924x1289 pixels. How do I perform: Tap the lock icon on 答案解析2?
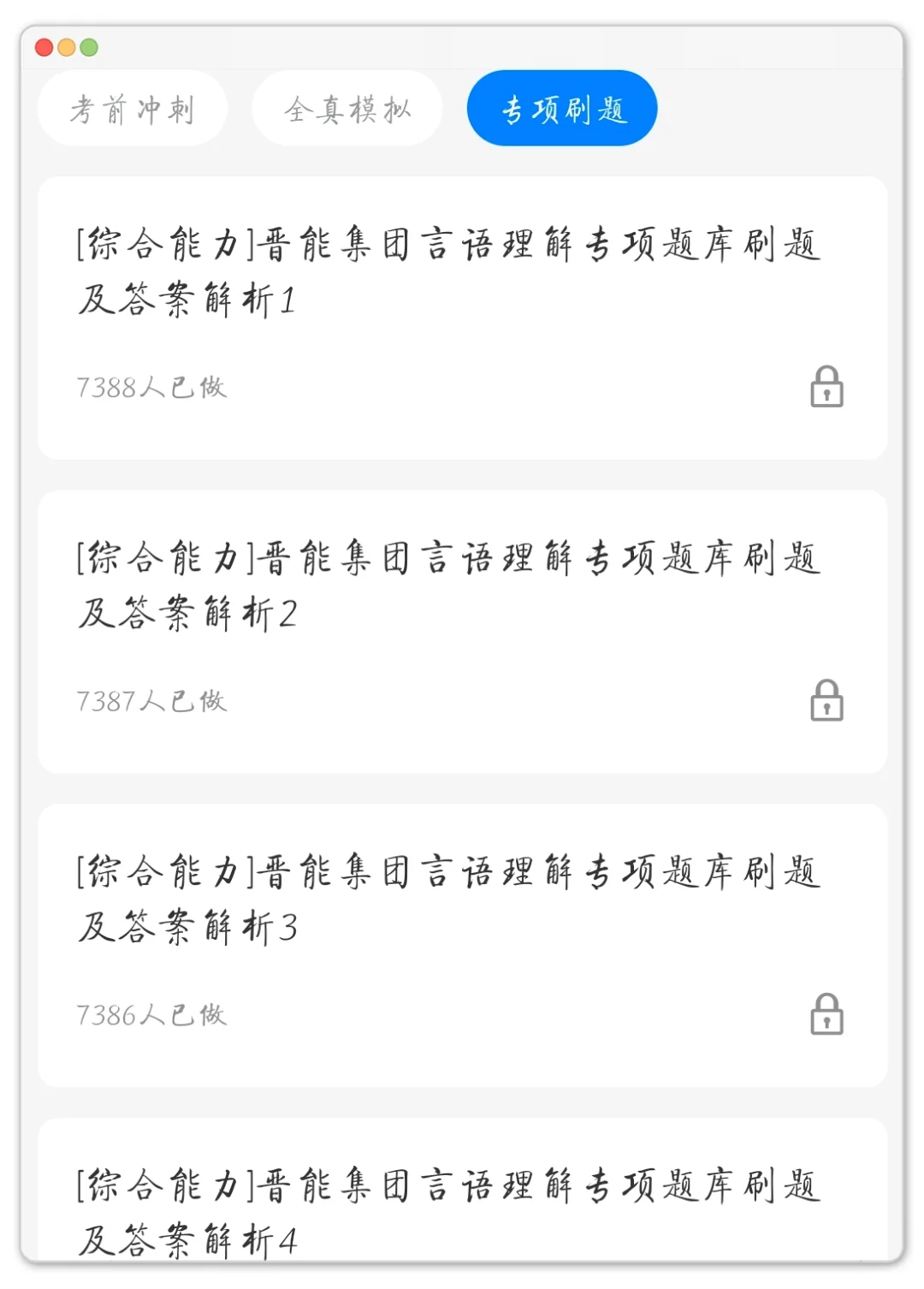[x=826, y=701]
